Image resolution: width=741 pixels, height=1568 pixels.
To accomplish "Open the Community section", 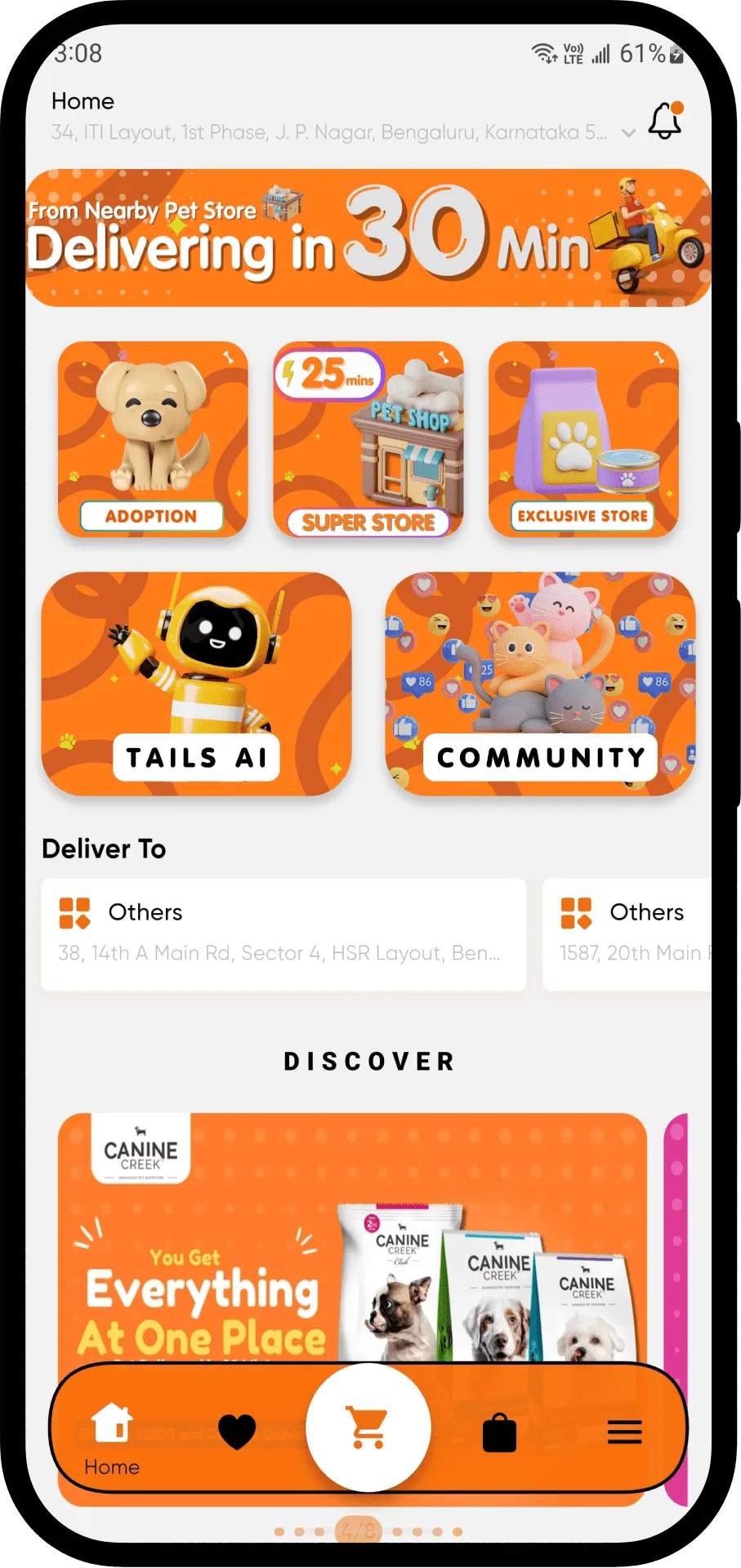I will point(540,684).
